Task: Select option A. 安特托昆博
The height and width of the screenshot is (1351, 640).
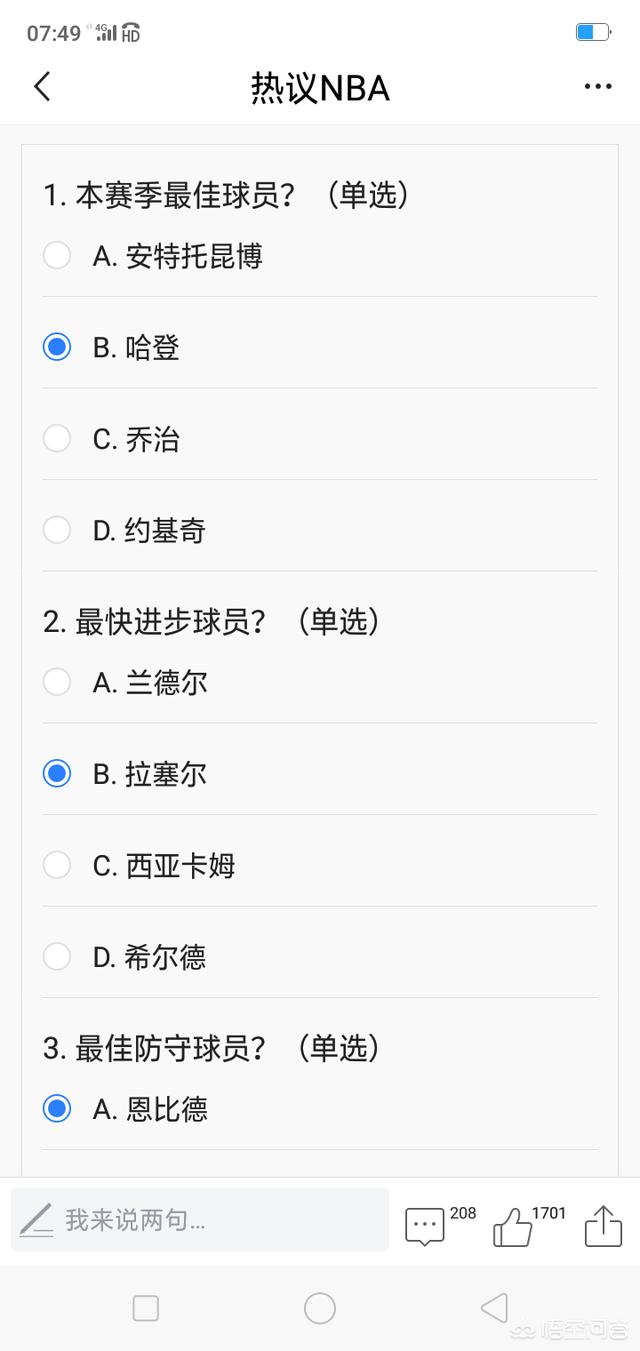Action: [x=320, y=256]
